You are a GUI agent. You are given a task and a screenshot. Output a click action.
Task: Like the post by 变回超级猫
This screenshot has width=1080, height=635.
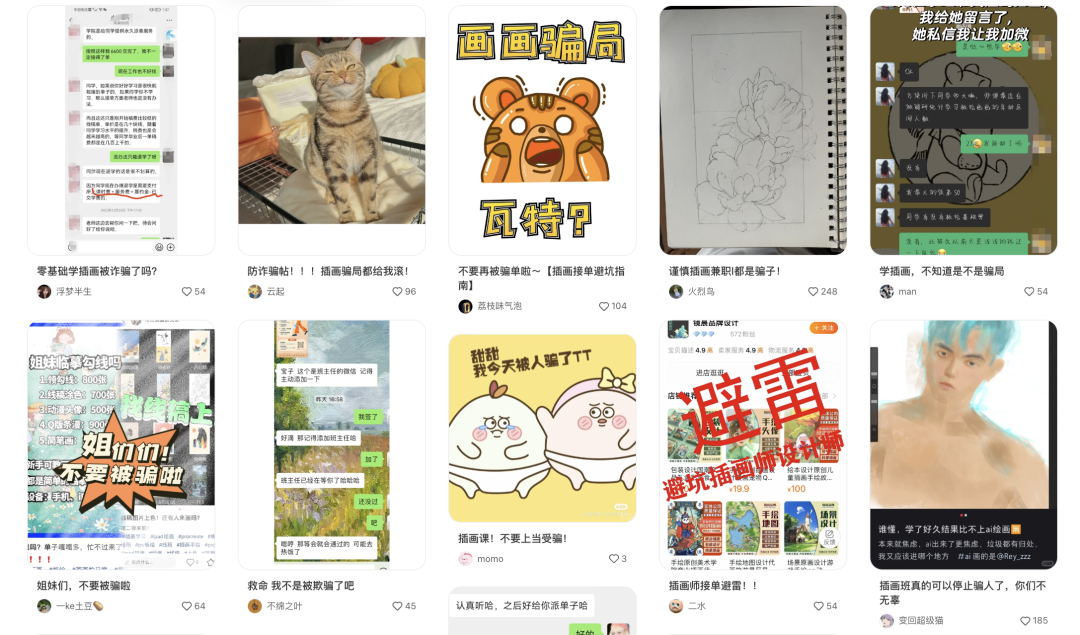1023,621
